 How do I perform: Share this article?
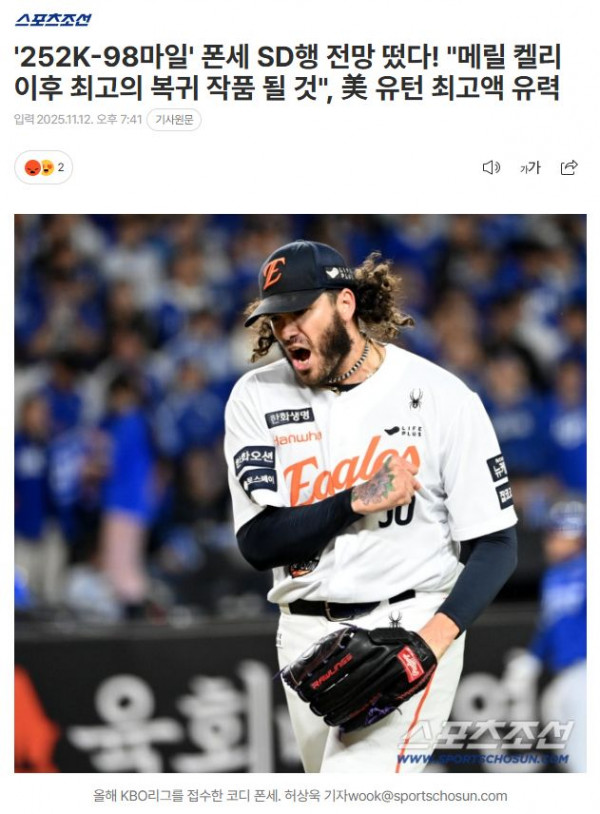(569, 167)
